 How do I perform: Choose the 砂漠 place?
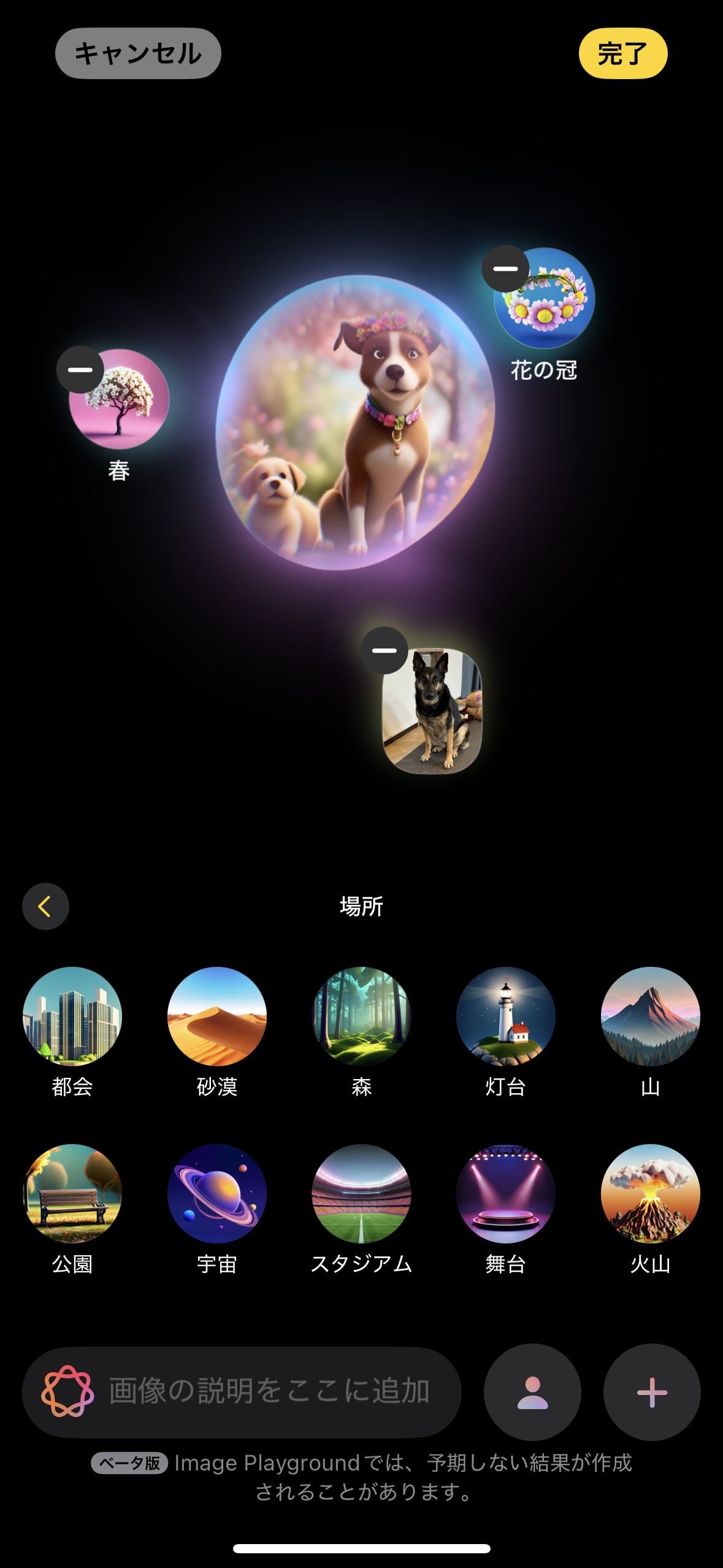217,1017
